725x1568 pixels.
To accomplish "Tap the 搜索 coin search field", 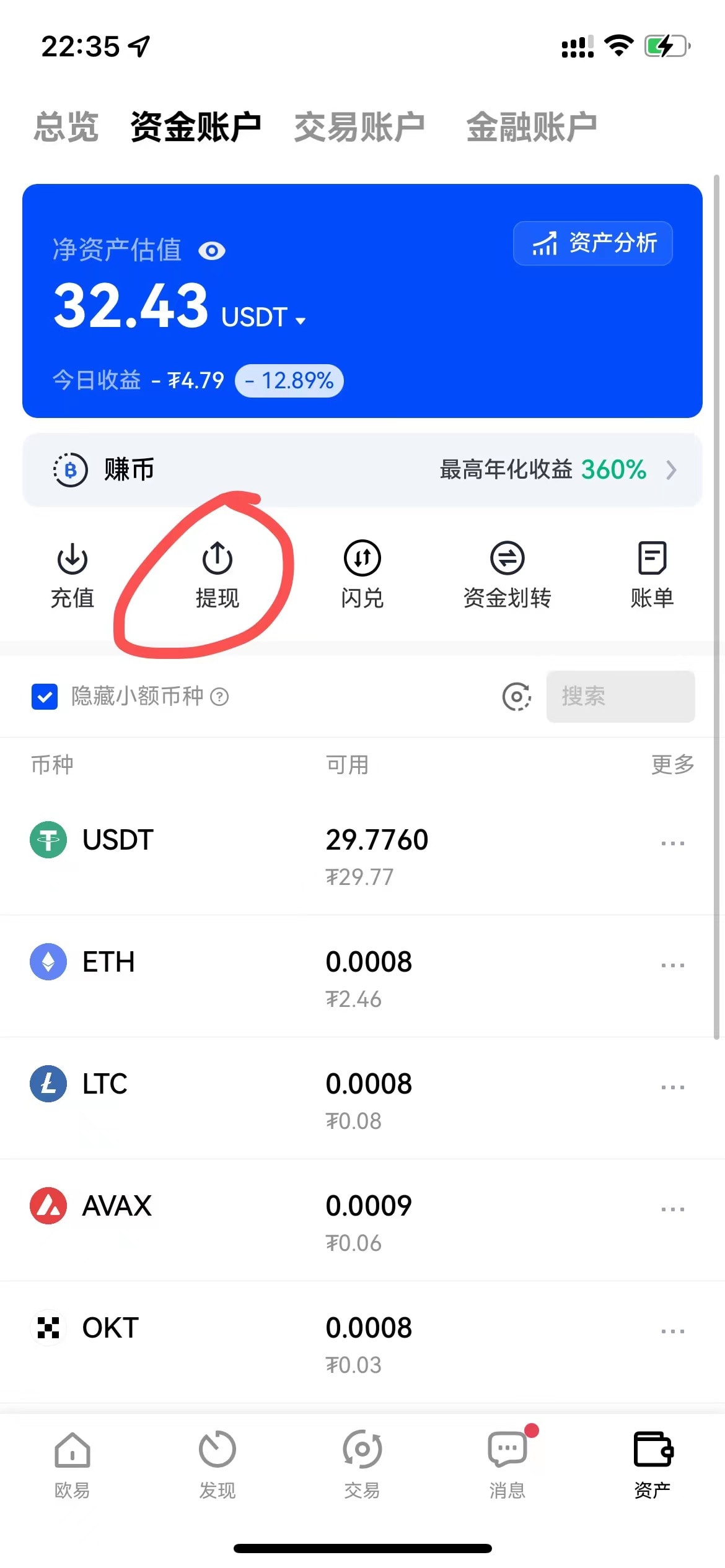I will click(620, 697).
